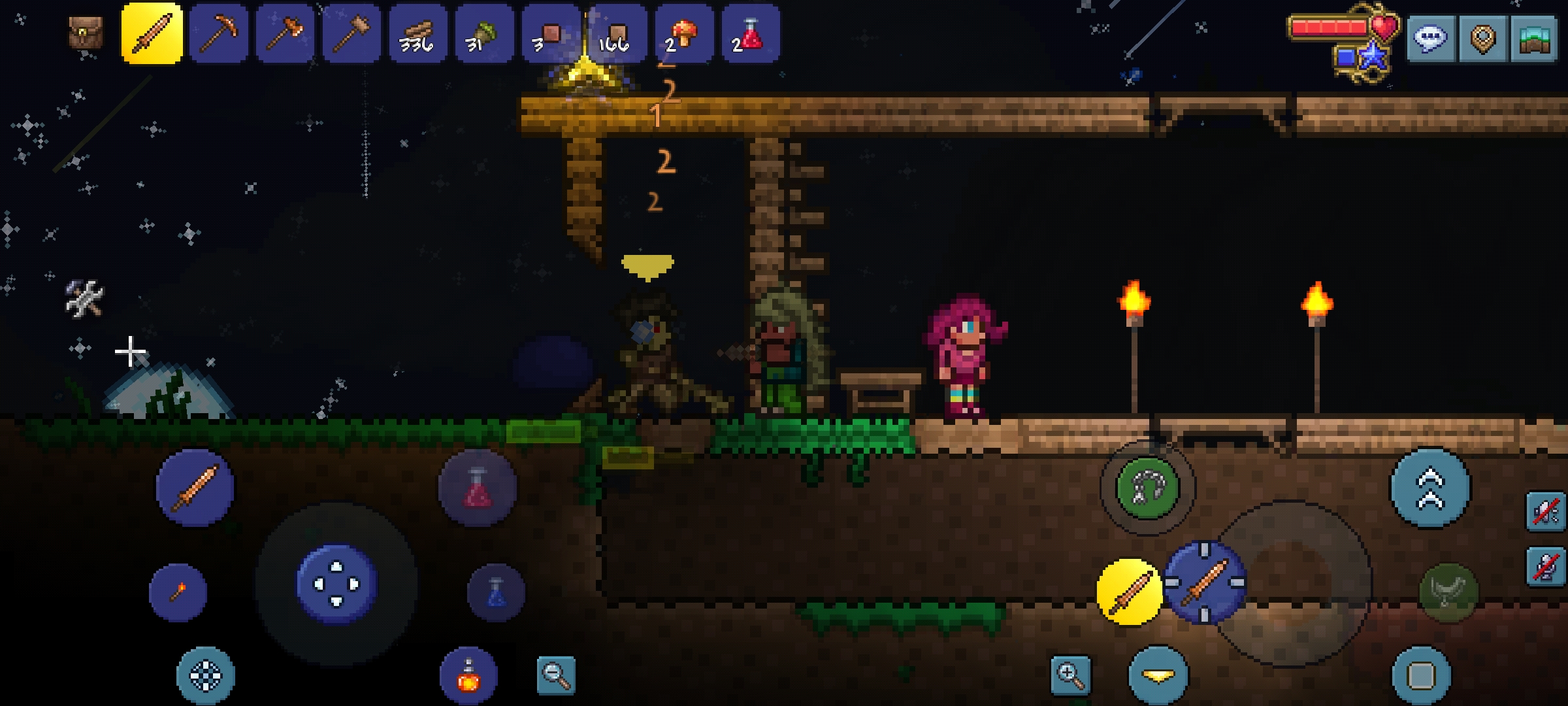Use the grappling hook button
The image size is (1568, 706).
click(x=1148, y=488)
